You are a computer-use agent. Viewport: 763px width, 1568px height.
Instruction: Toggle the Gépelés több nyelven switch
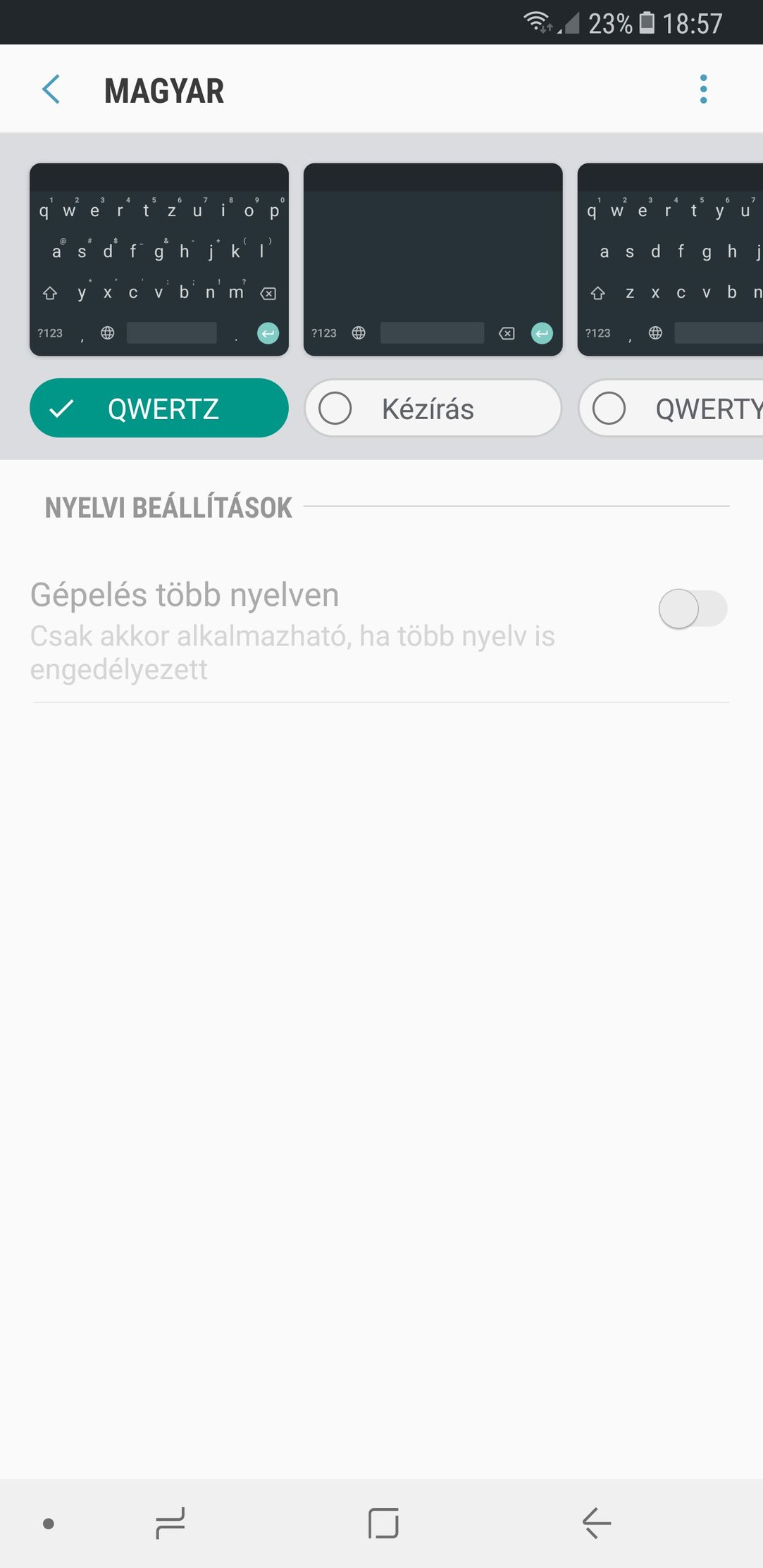pos(693,609)
